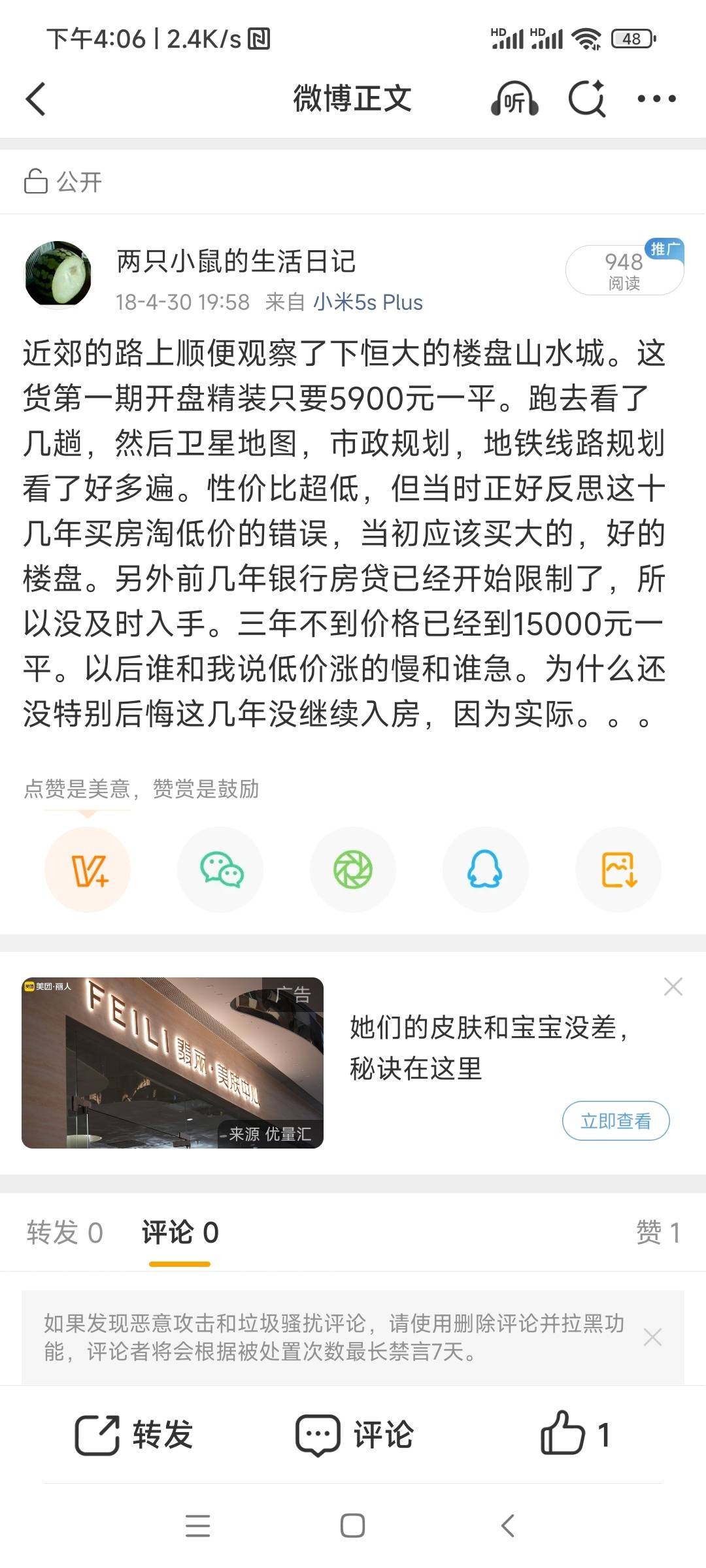Tap the 948 阅读 promote button

pos(624,269)
